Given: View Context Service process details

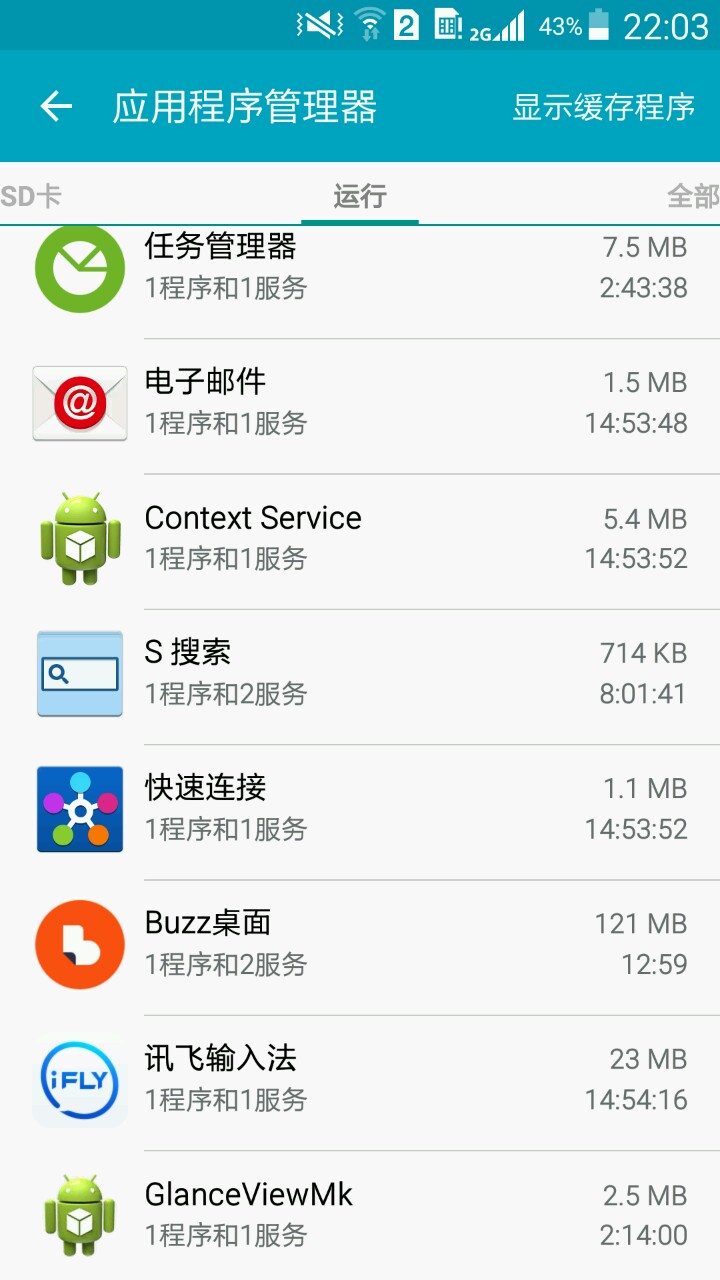Looking at the screenshot, I should tap(360, 538).
